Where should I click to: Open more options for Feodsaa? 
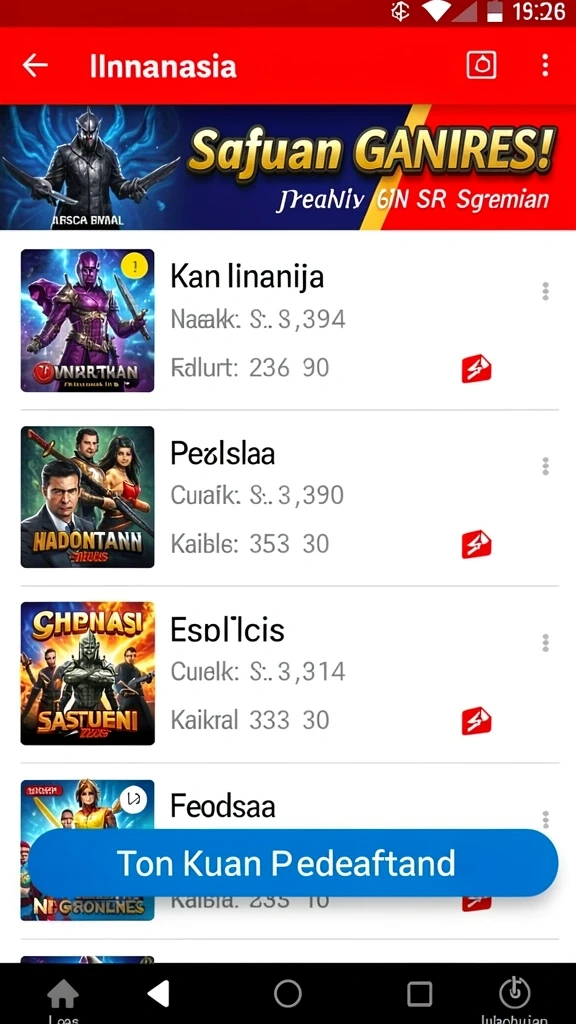point(546,819)
